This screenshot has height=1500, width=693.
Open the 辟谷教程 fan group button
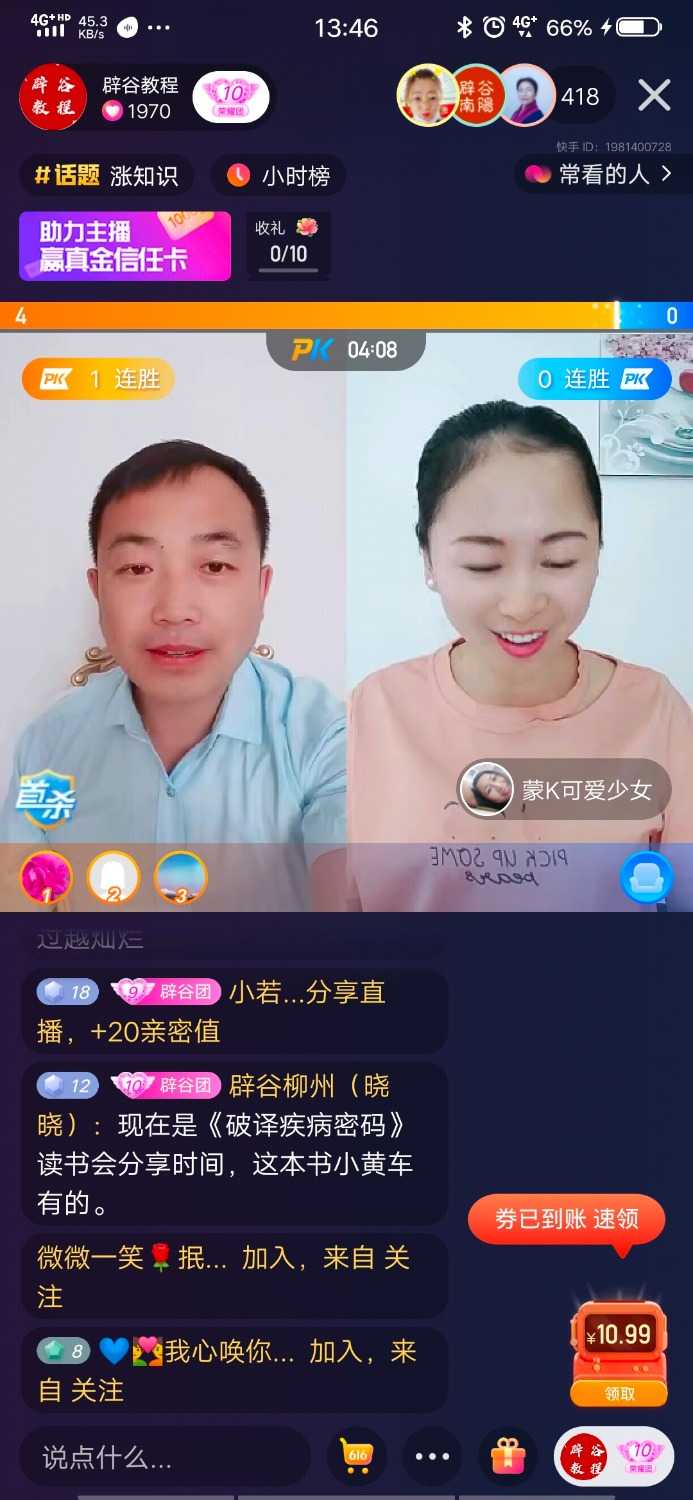click(613, 1456)
